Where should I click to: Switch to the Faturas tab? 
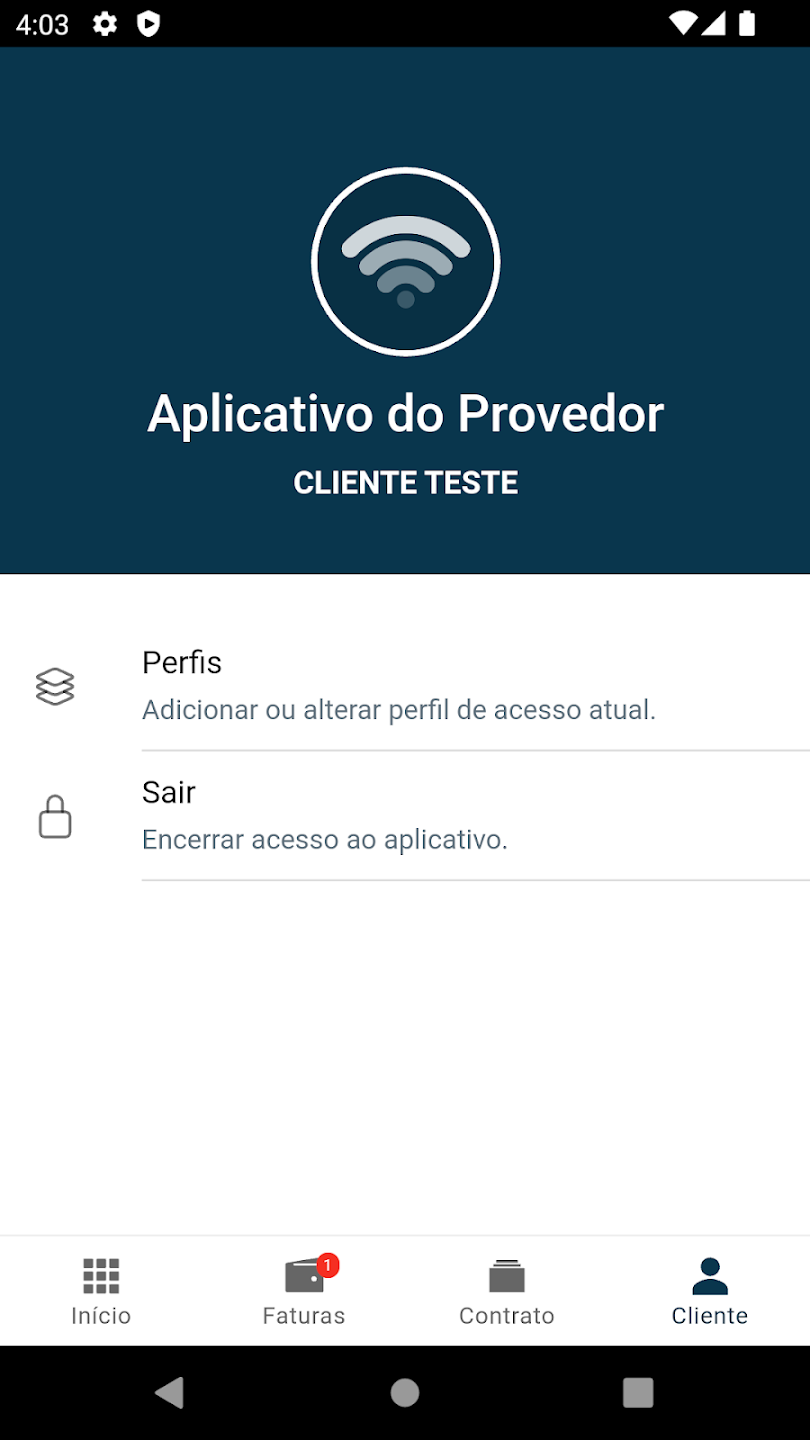[303, 1291]
